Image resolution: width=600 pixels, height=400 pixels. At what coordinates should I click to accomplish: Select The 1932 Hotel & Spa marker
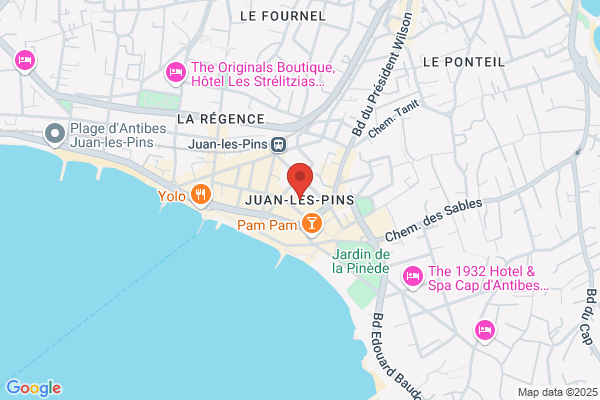412,277
